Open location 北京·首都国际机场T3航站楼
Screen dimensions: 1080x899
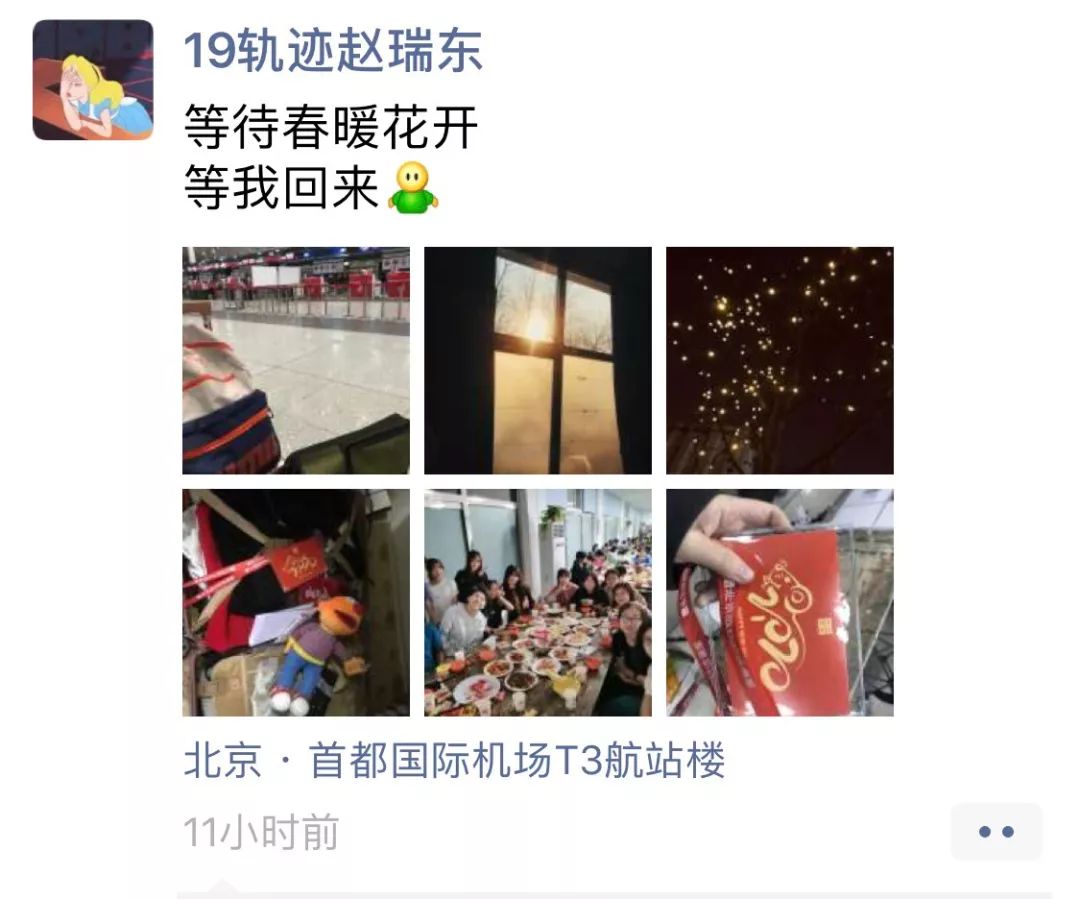pyautogui.click(x=454, y=762)
